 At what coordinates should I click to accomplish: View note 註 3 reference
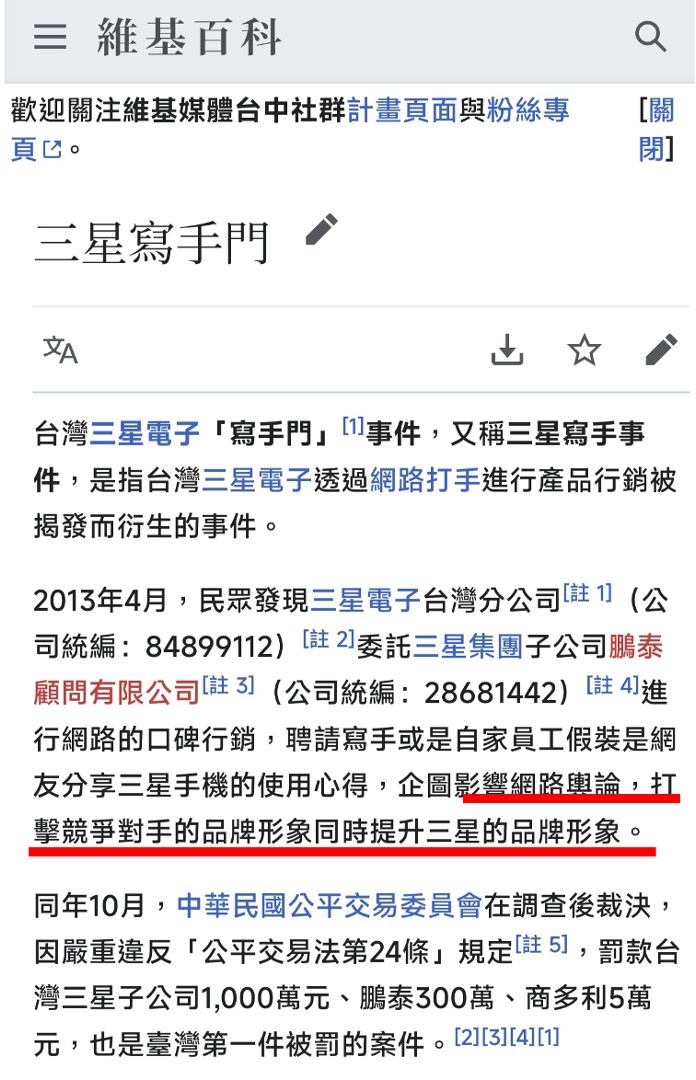point(229,685)
